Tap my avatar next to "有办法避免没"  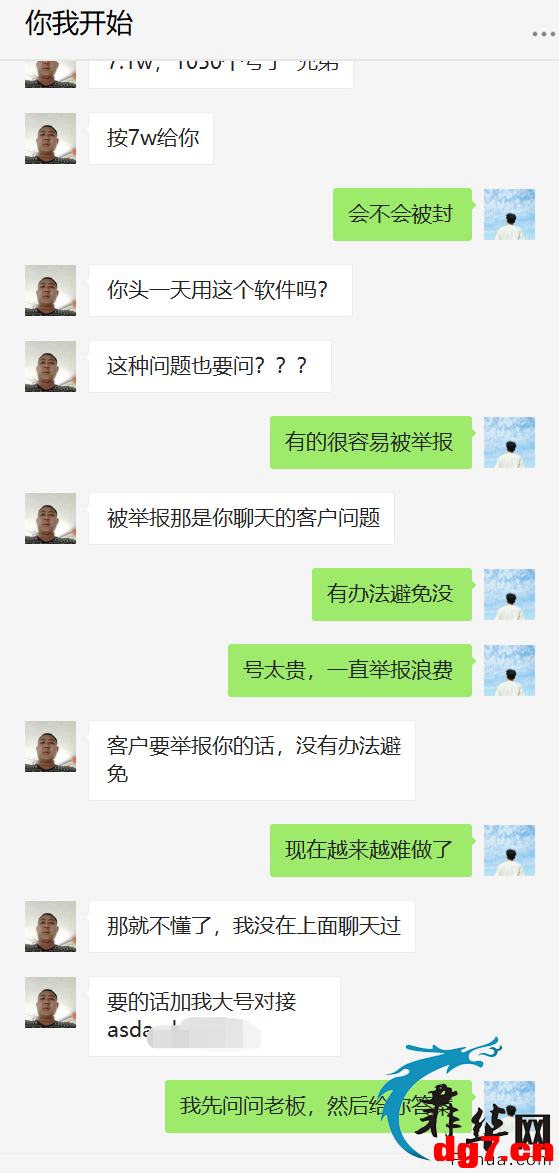click(510, 595)
